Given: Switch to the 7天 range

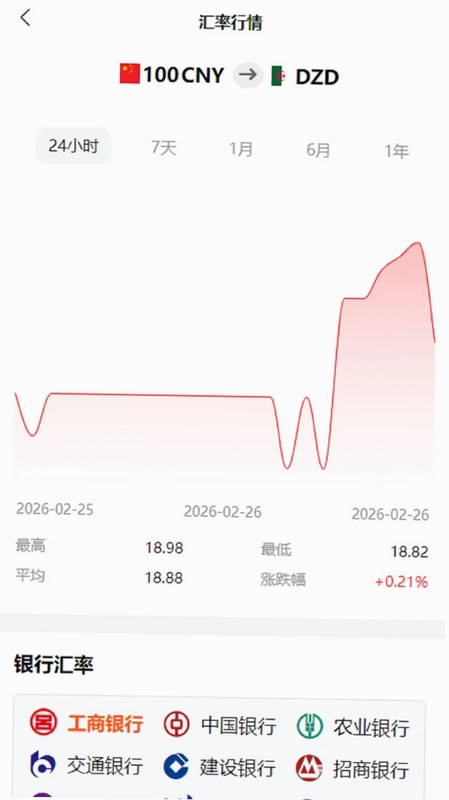Looking at the screenshot, I should point(164,148).
